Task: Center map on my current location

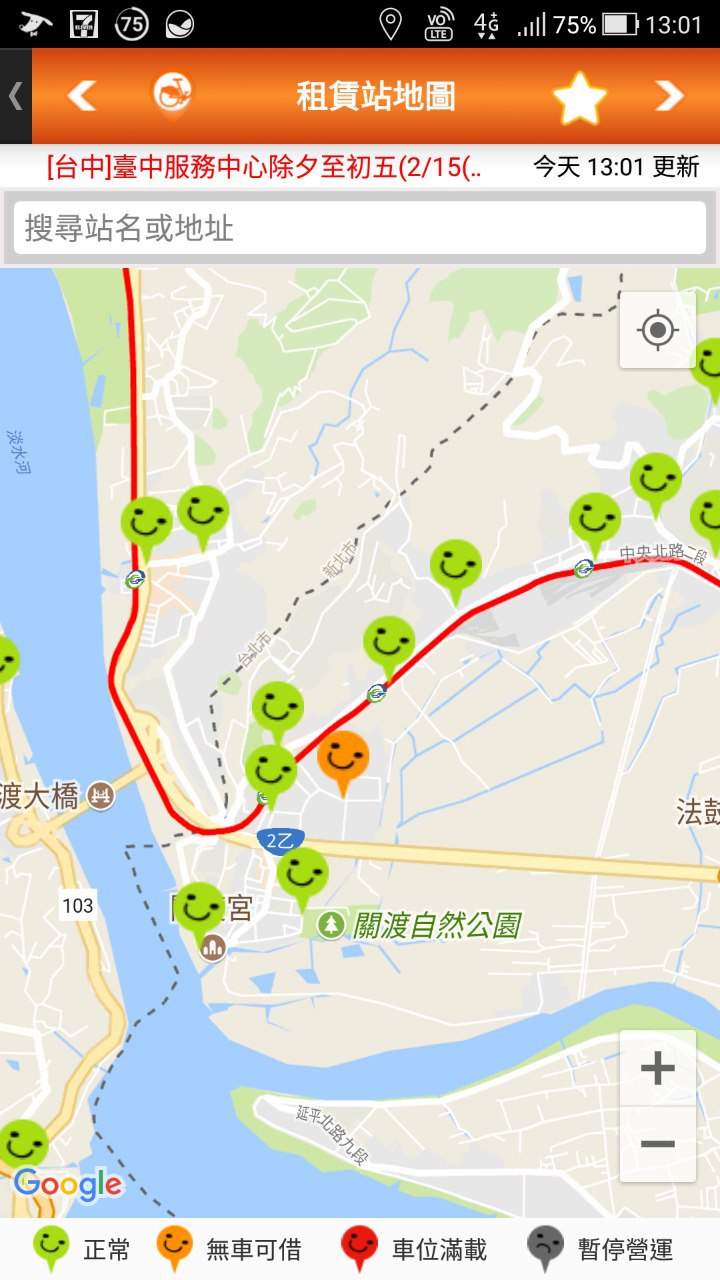Action: pyautogui.click(x=657, y=330)
